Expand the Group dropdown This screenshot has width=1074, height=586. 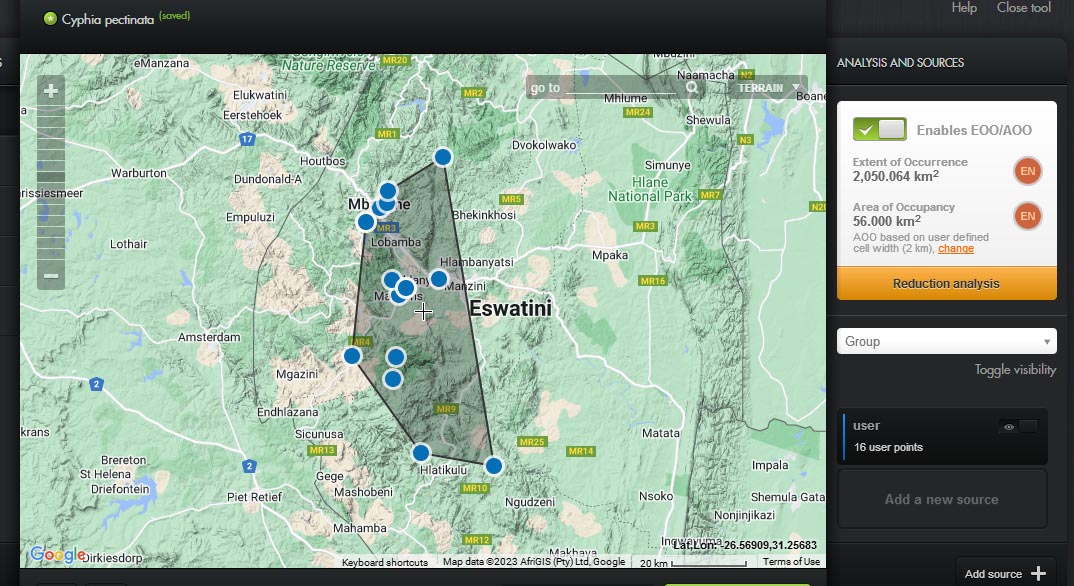pyautogui.click(x=946, y=341)
